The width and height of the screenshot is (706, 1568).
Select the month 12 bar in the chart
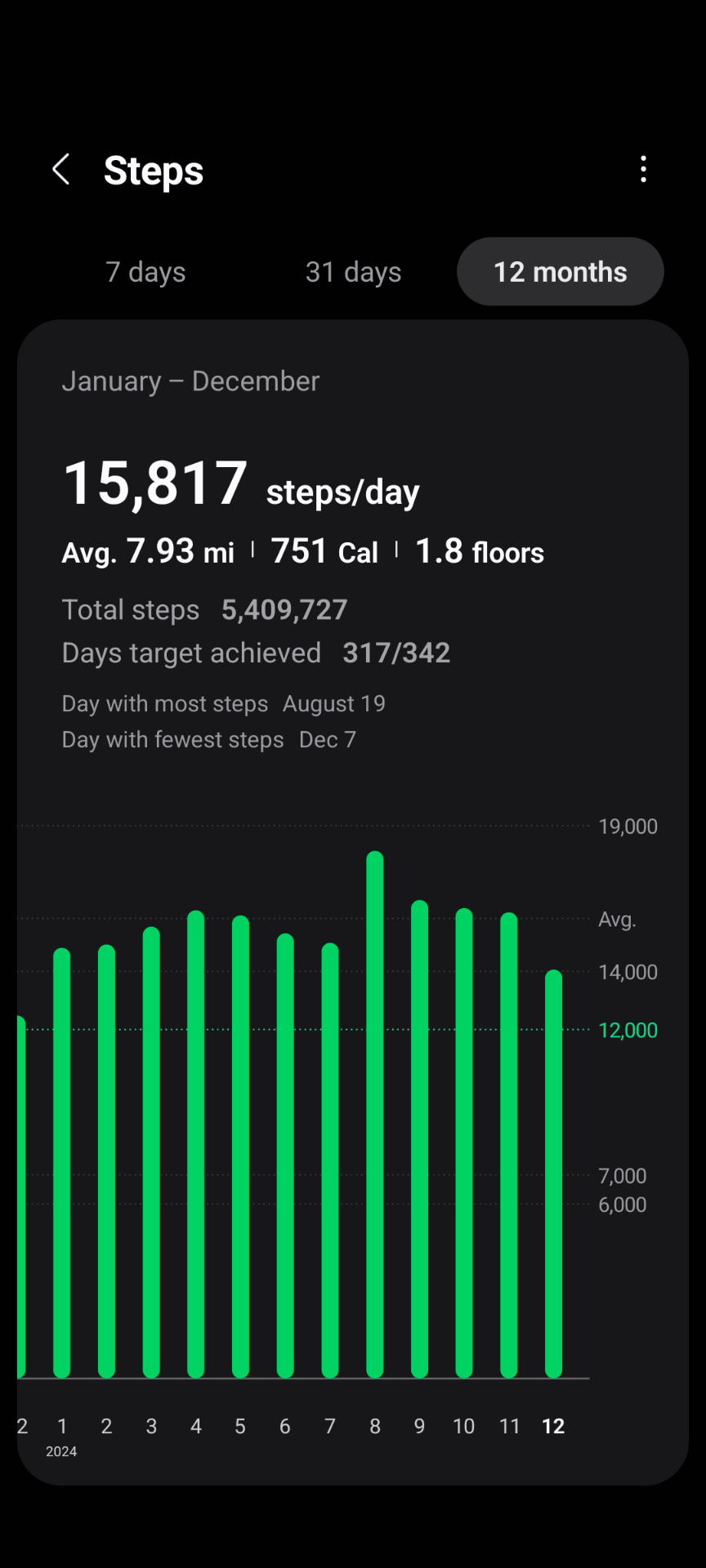click(553, 1174)
